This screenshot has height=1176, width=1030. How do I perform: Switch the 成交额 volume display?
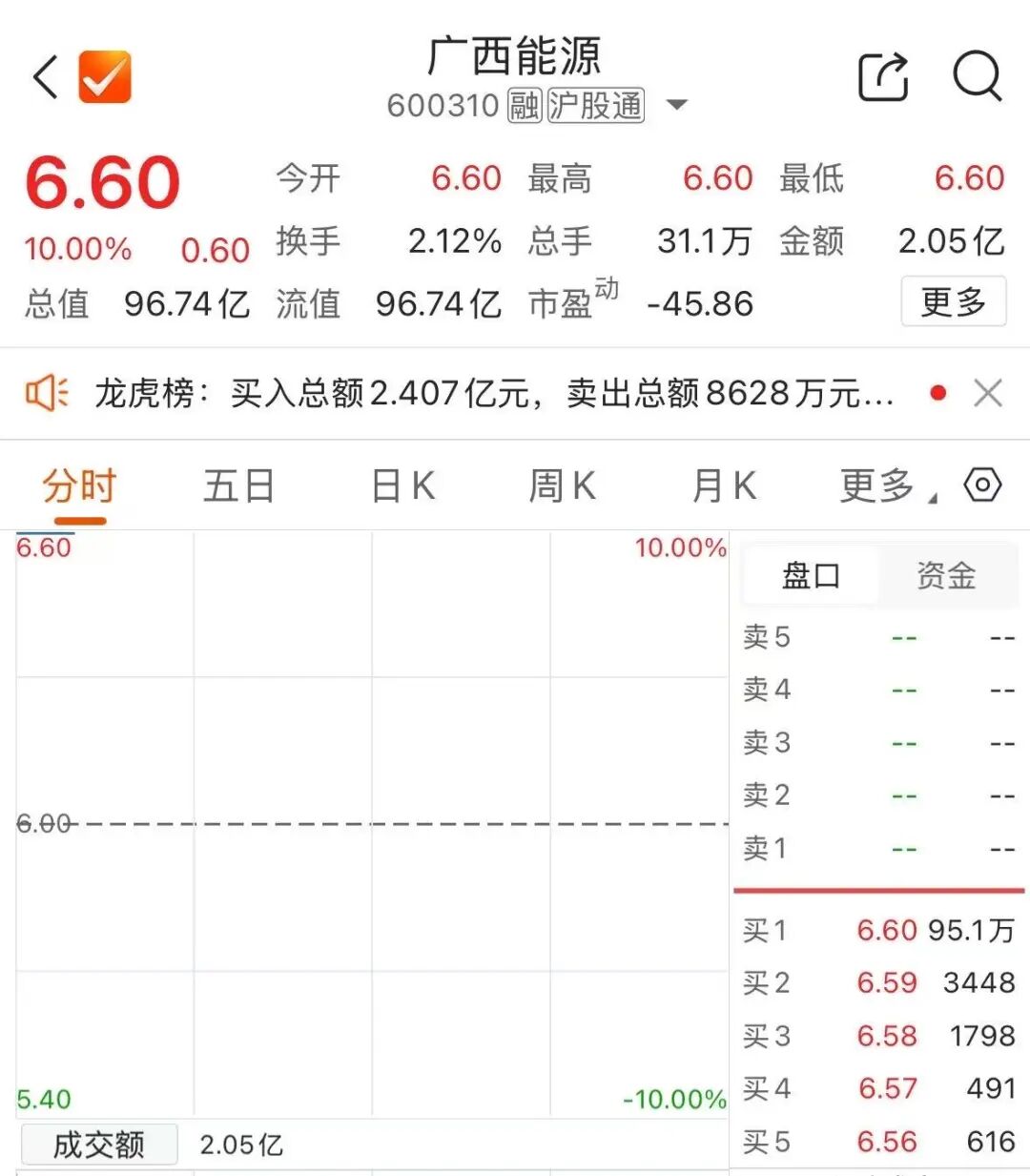pos(100,1144)
